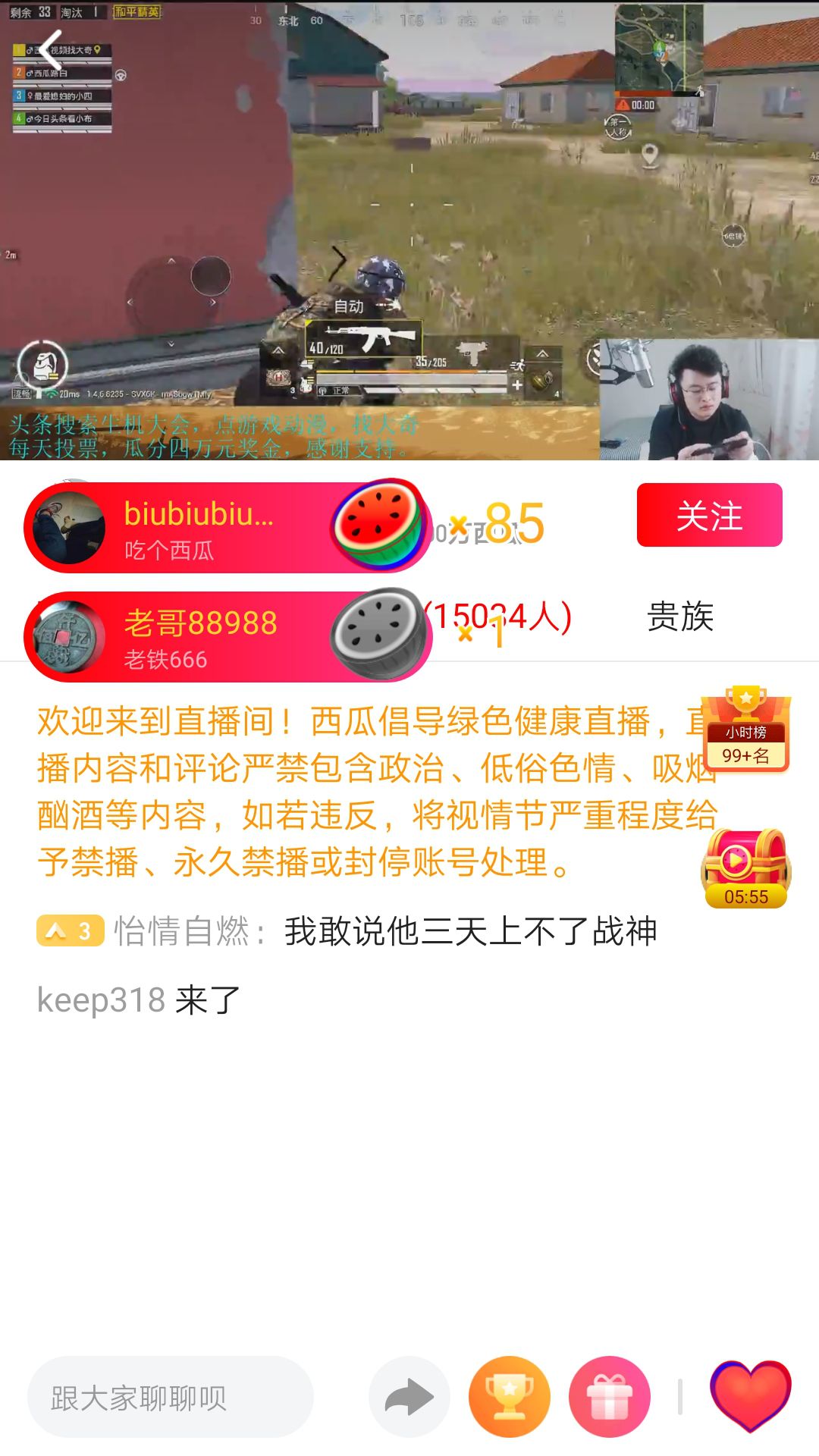This screenshot has width=819, height=1456.
Task: Open the trophy ranking button
Action: click(x=510, y=1397)
